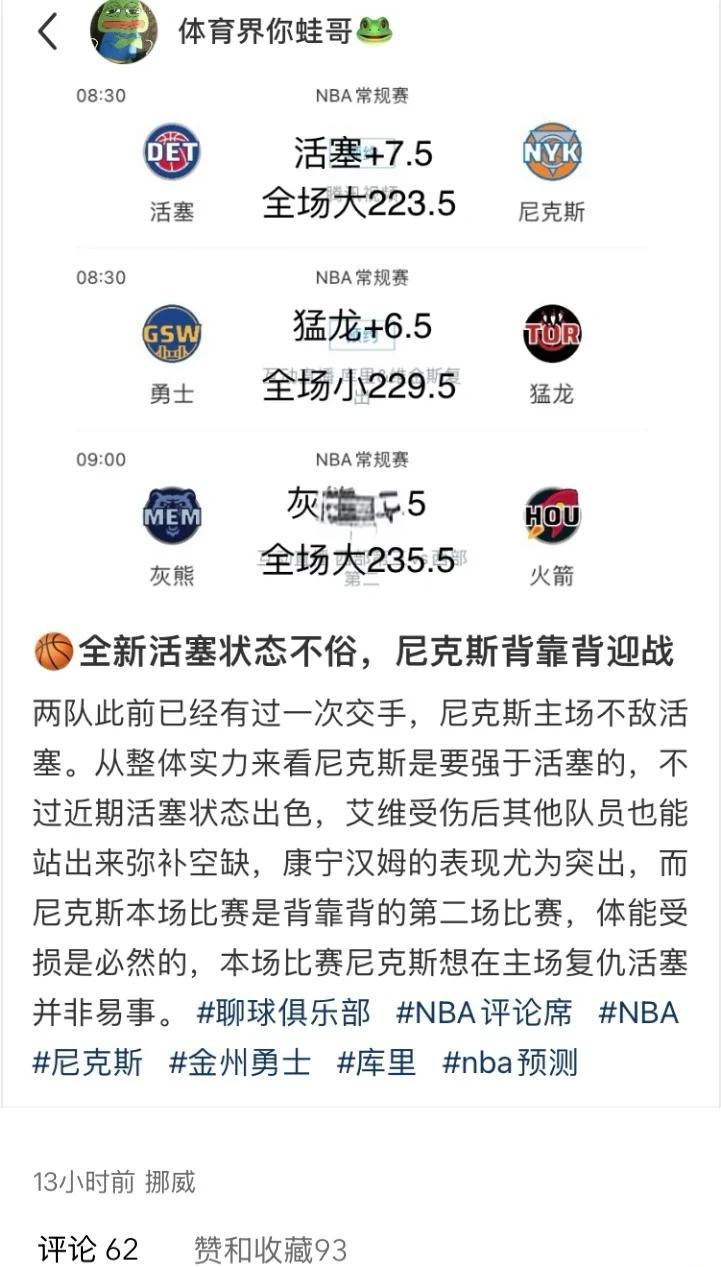Switch to the 赞和收藏 93 tab
721x1267 pixels.
tap(270, 1249)
